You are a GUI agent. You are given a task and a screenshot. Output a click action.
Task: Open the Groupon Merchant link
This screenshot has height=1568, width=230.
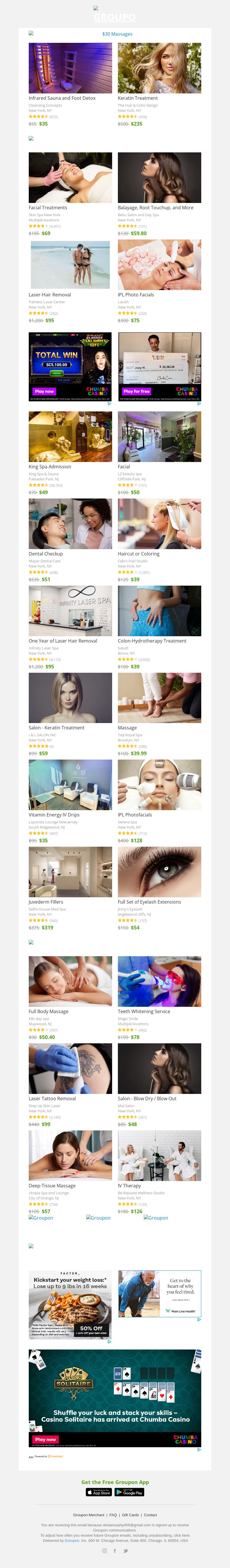pos(89,1515)
